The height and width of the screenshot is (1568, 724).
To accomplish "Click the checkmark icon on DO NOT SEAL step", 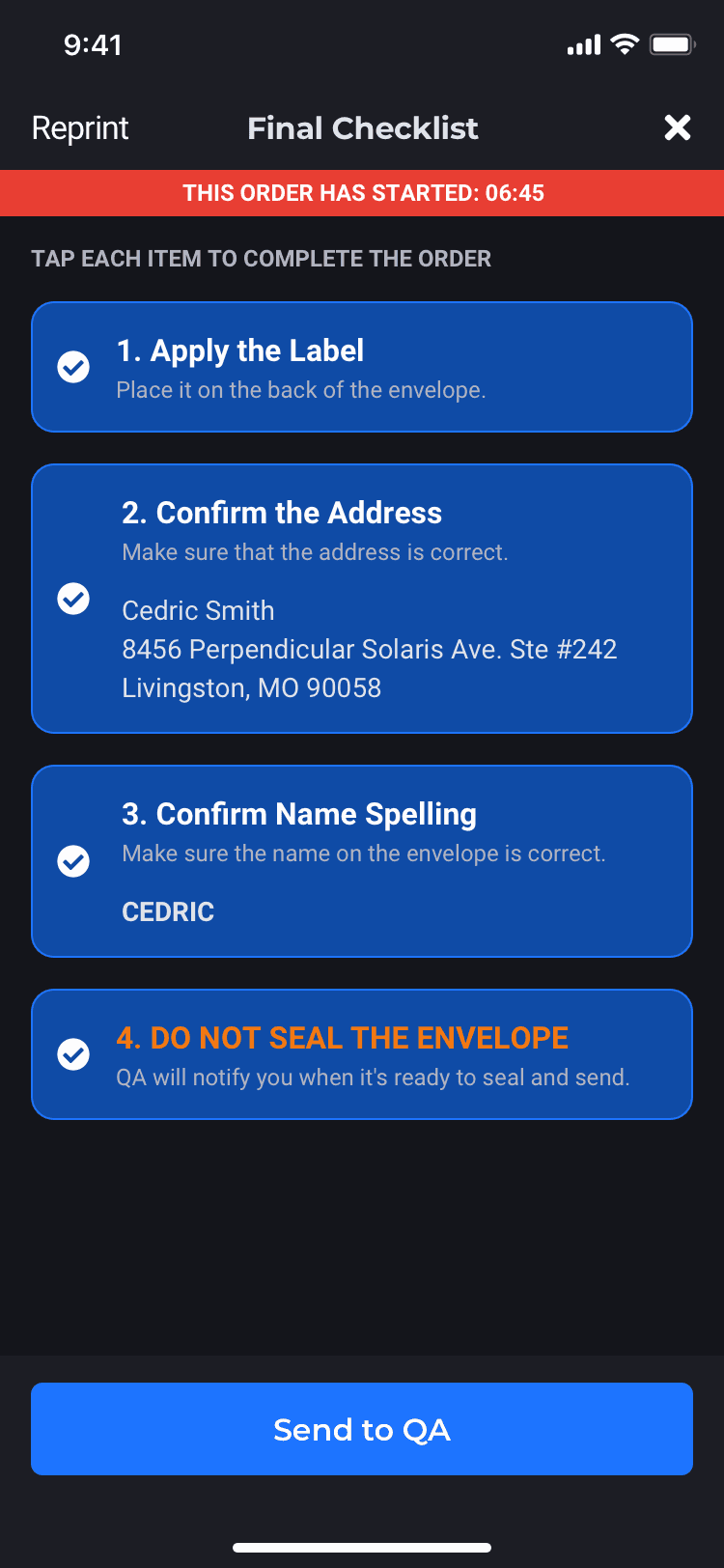I will point(73,1053).
